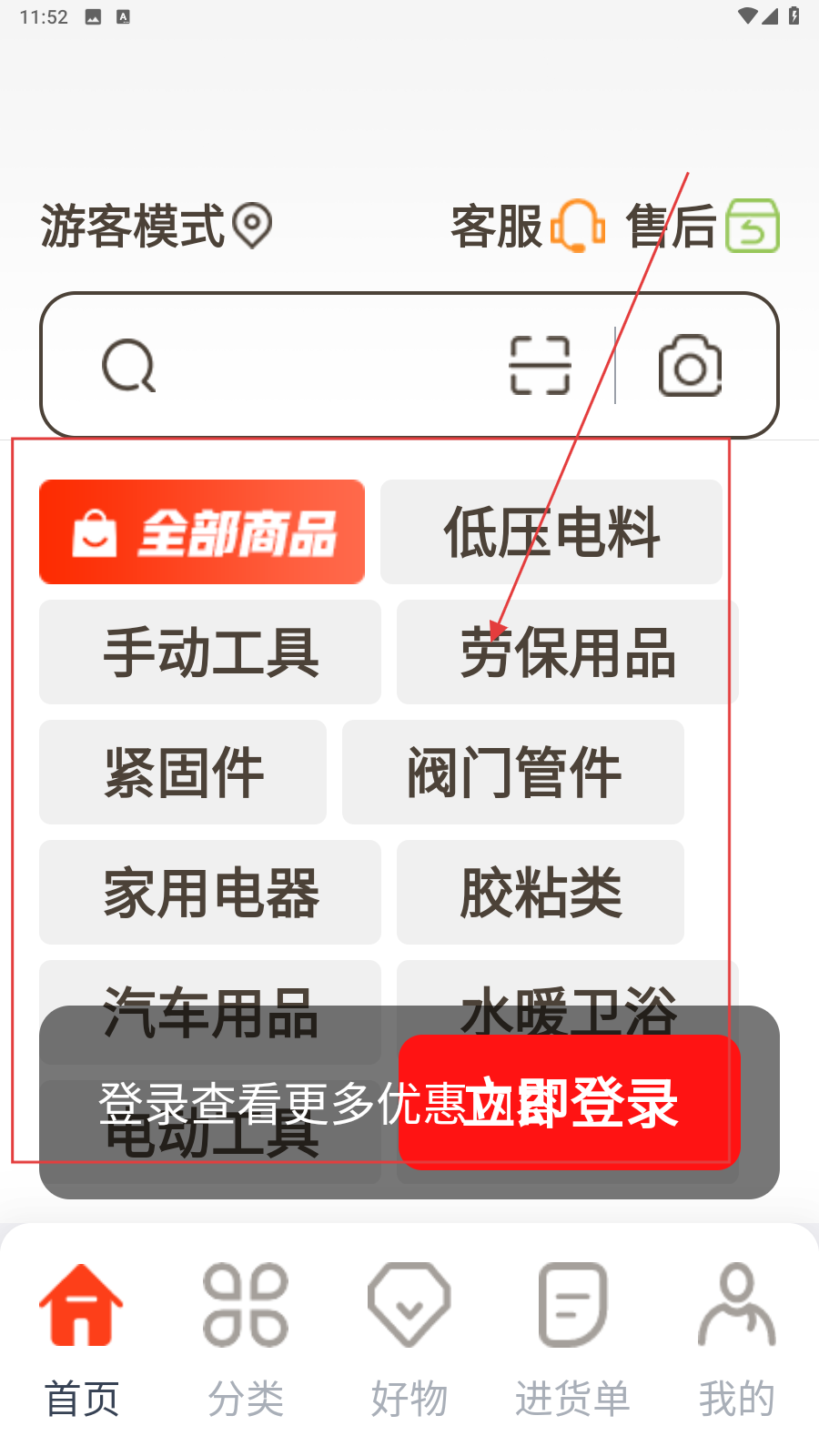Select 家用电器 category
The width and height of the screenshot is (819, 1456).
click(x=210, y=893)
